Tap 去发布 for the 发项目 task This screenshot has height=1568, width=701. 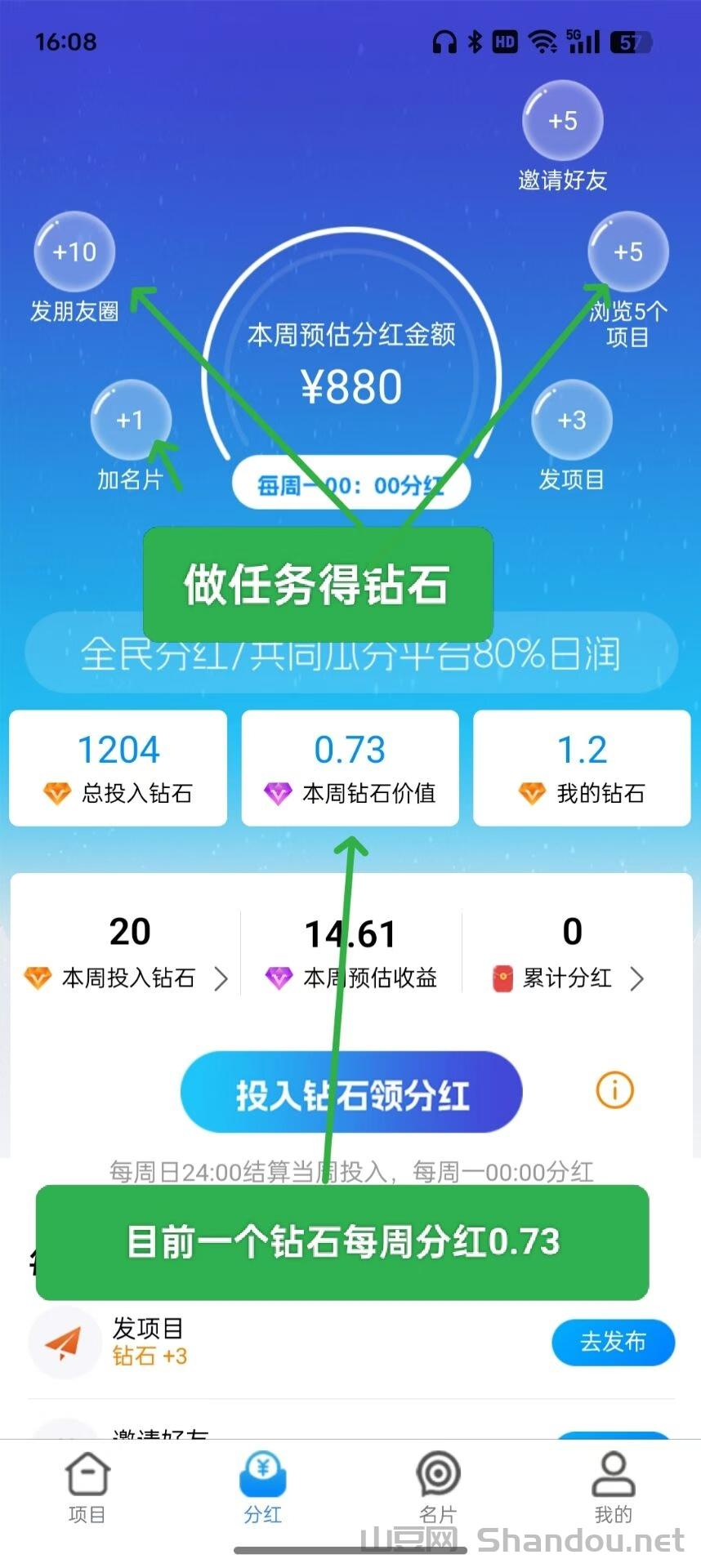point(613,1342)
